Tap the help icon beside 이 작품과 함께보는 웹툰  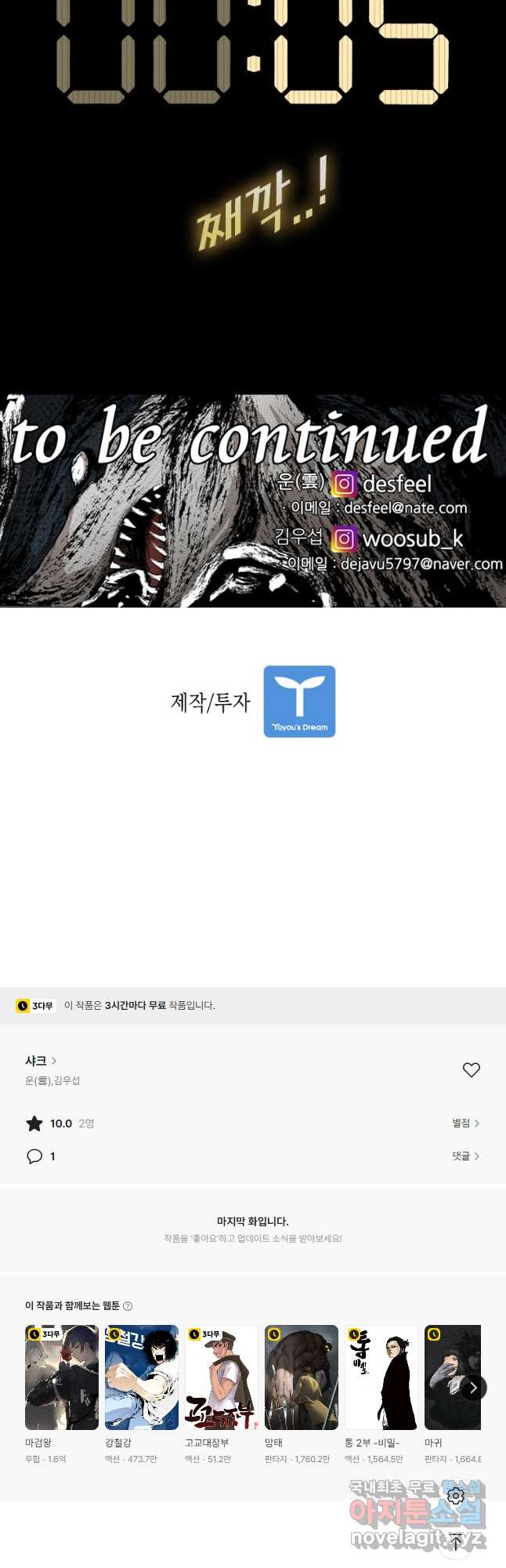pyautogui.click(x=128, y=1306)
